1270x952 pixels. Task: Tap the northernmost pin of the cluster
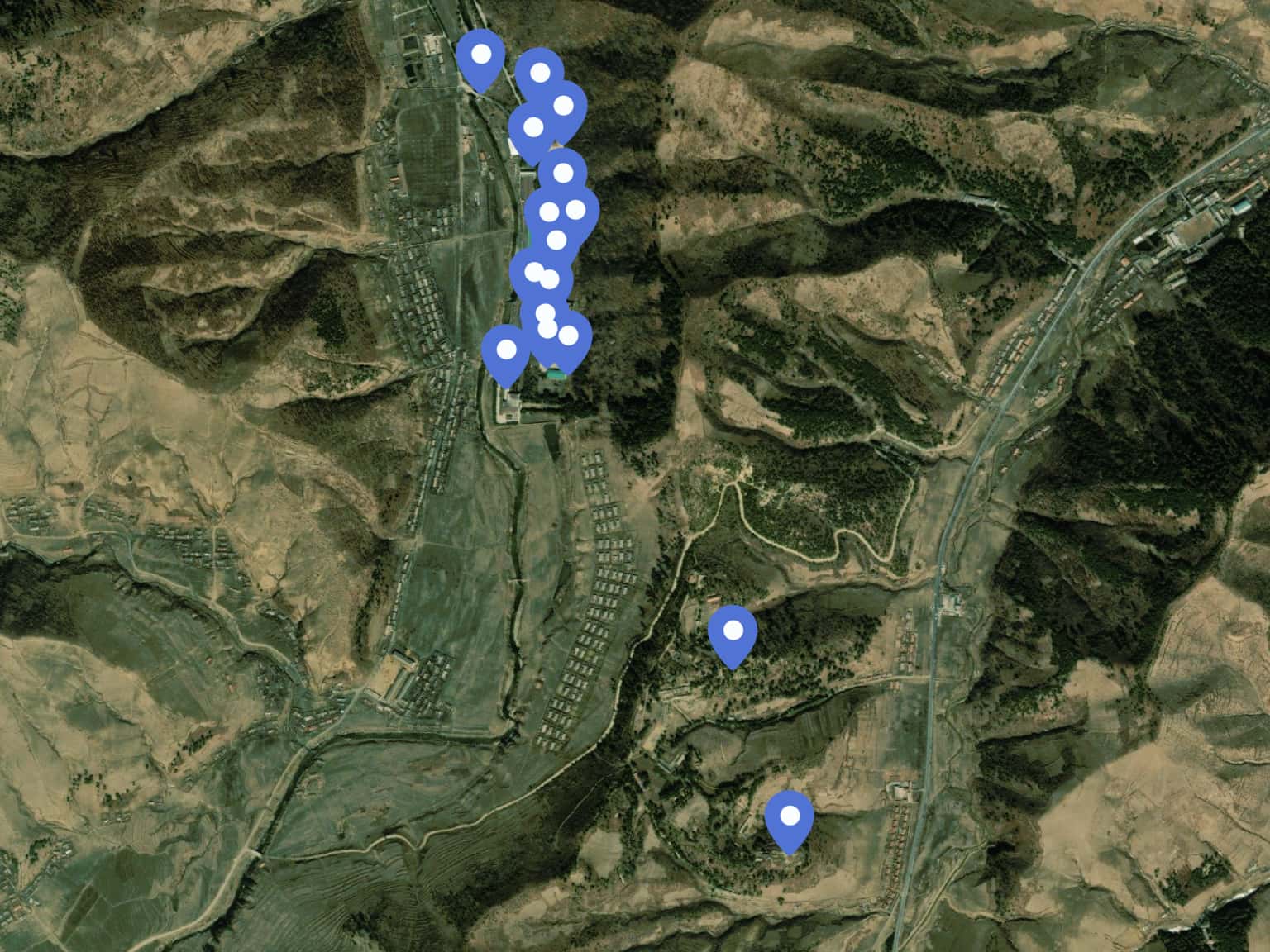pyautogui.click(x=480, y=56)
